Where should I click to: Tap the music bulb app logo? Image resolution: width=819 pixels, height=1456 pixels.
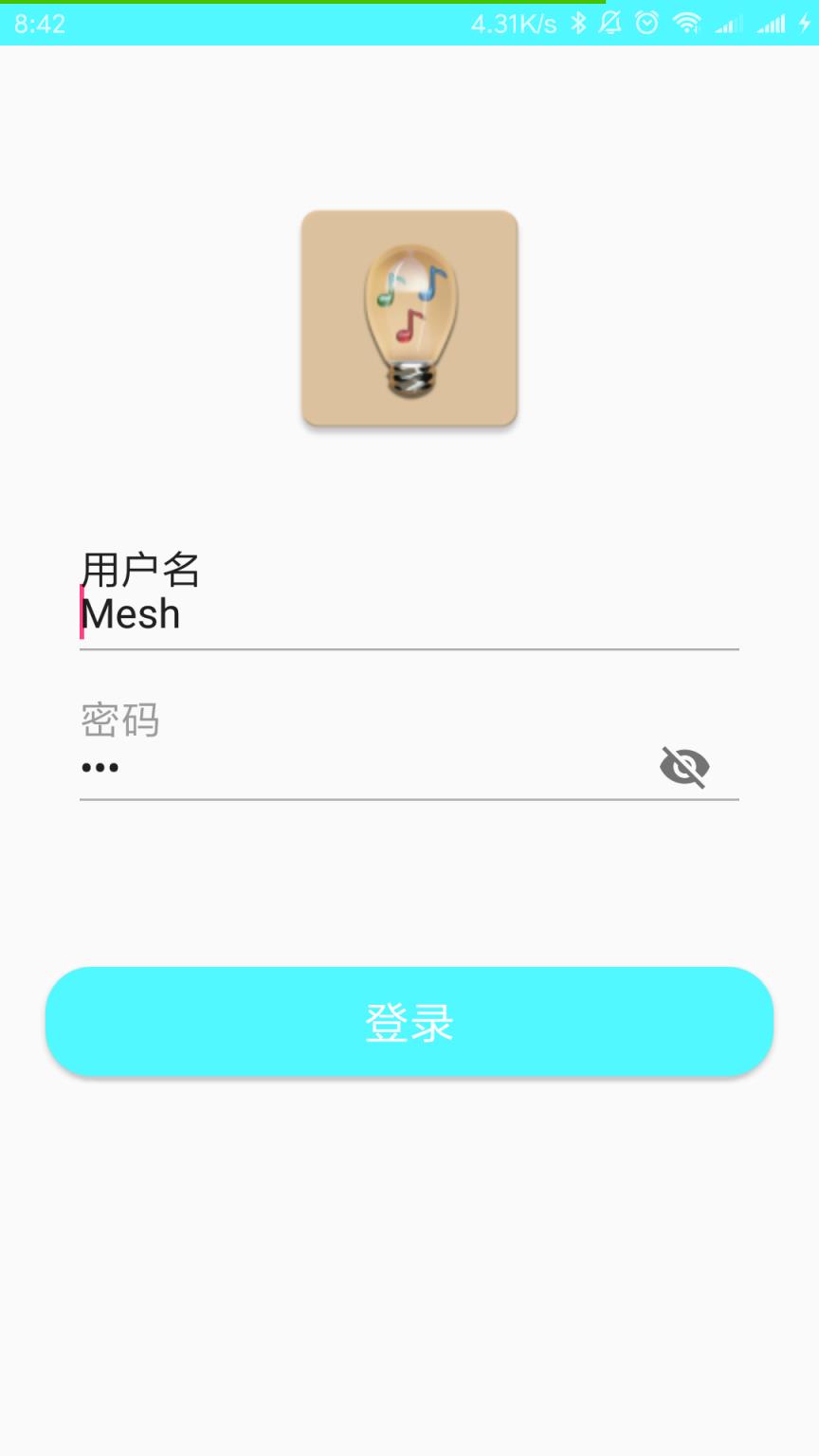pos(409,319)
